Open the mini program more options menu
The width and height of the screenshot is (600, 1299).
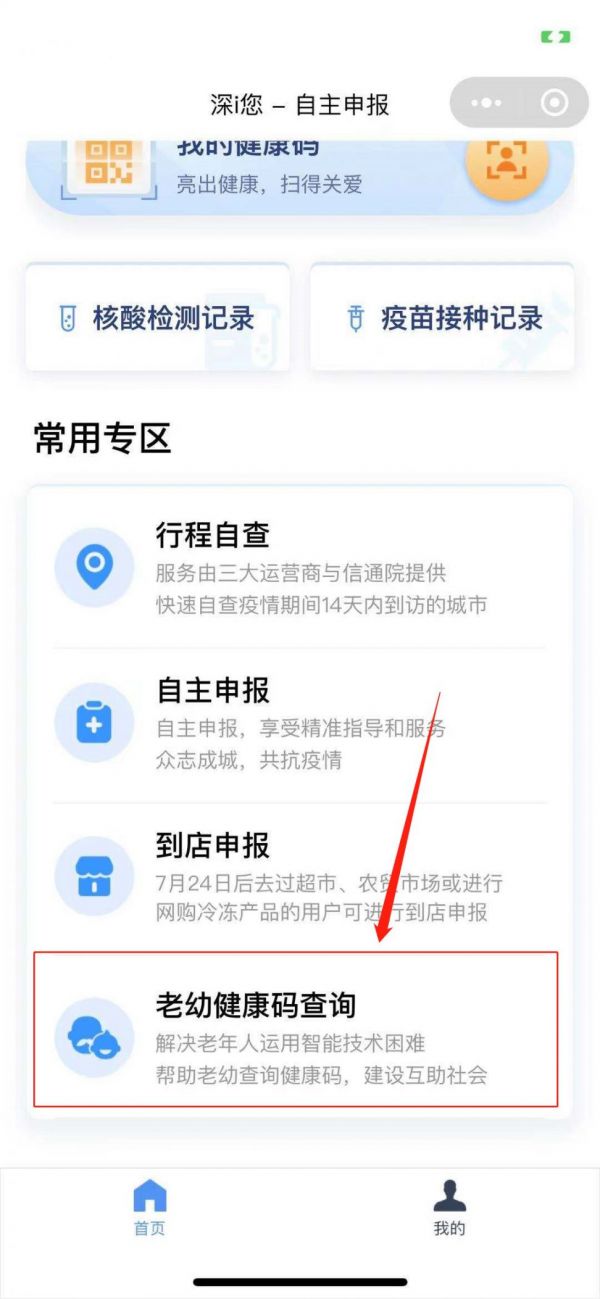click(486, 103)
